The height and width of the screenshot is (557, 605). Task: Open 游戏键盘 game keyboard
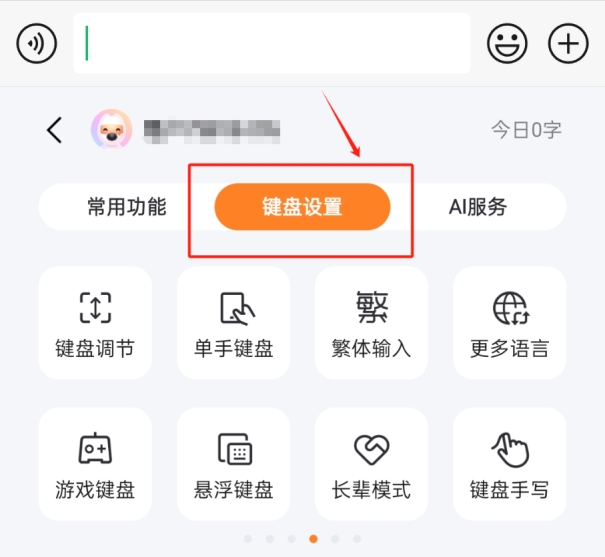point(95,464)
